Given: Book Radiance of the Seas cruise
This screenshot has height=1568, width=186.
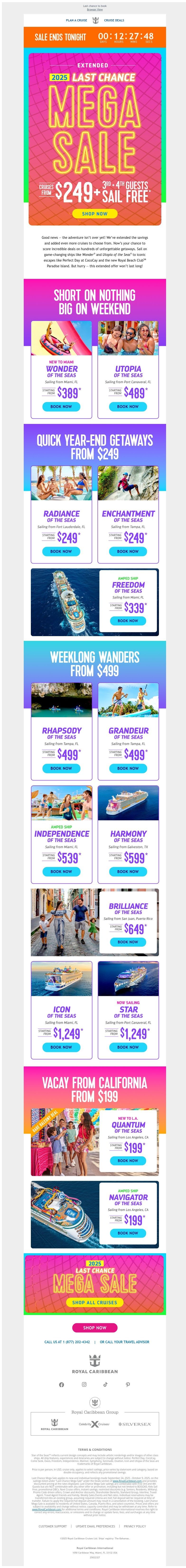Looking at the screenshot, I should coord(61,551).
